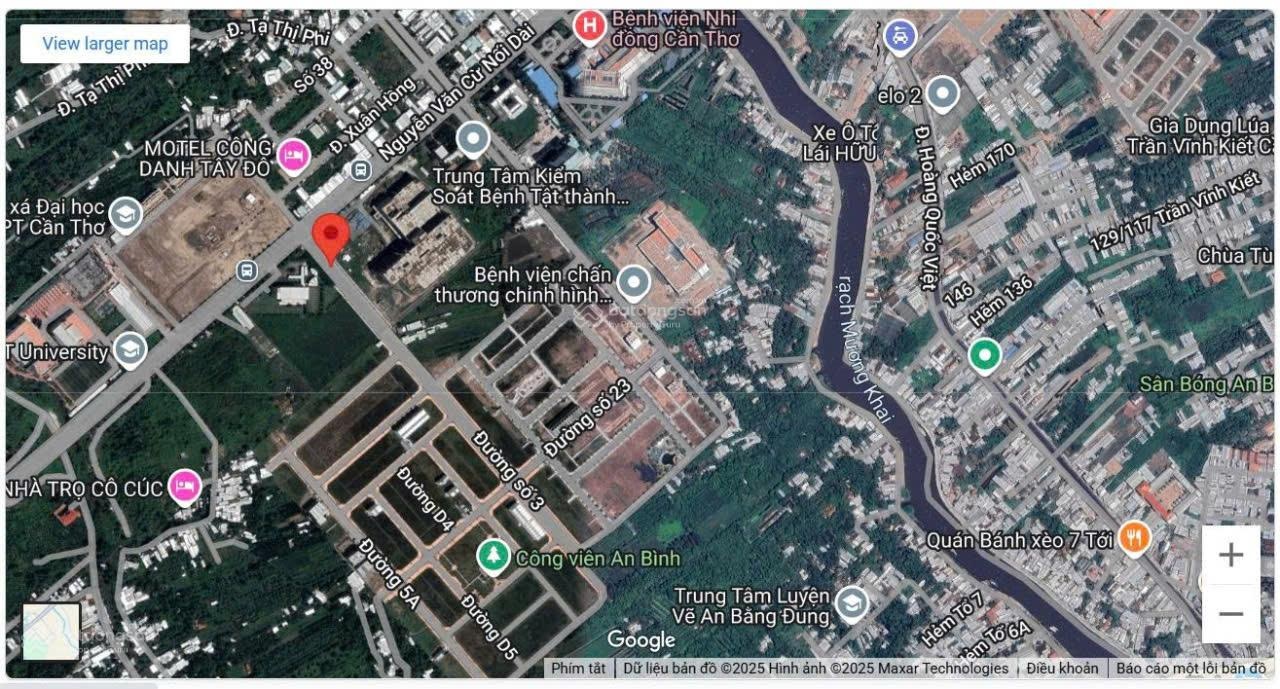
Task: Zoom out of the map
Action: 1231,614
